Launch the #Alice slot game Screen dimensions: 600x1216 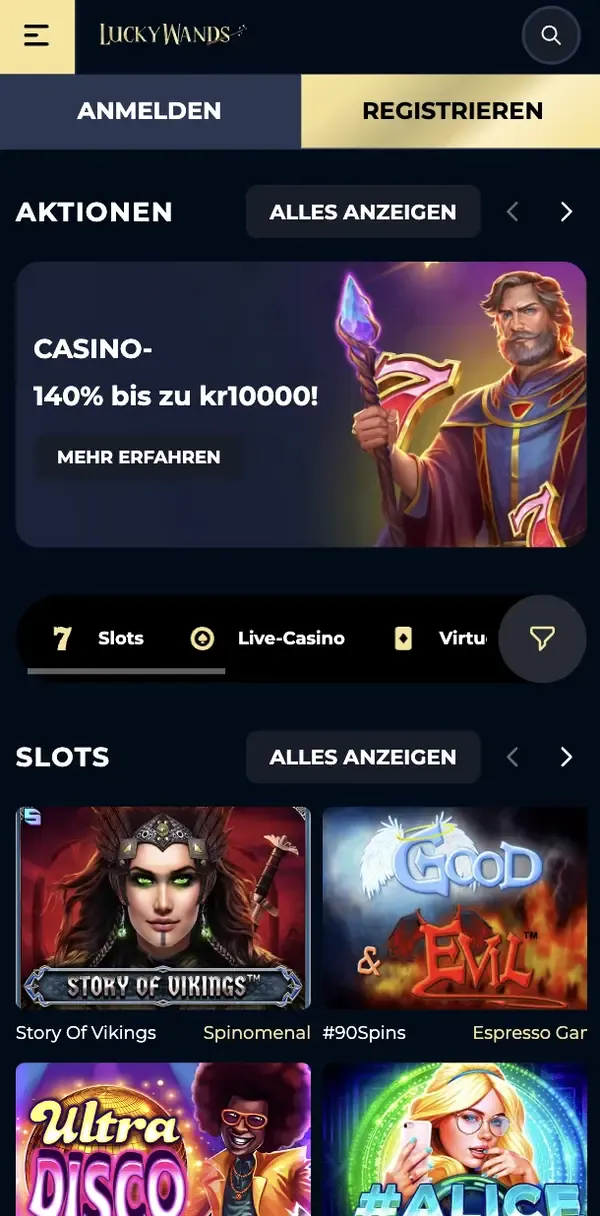[x=455, y=1140]
